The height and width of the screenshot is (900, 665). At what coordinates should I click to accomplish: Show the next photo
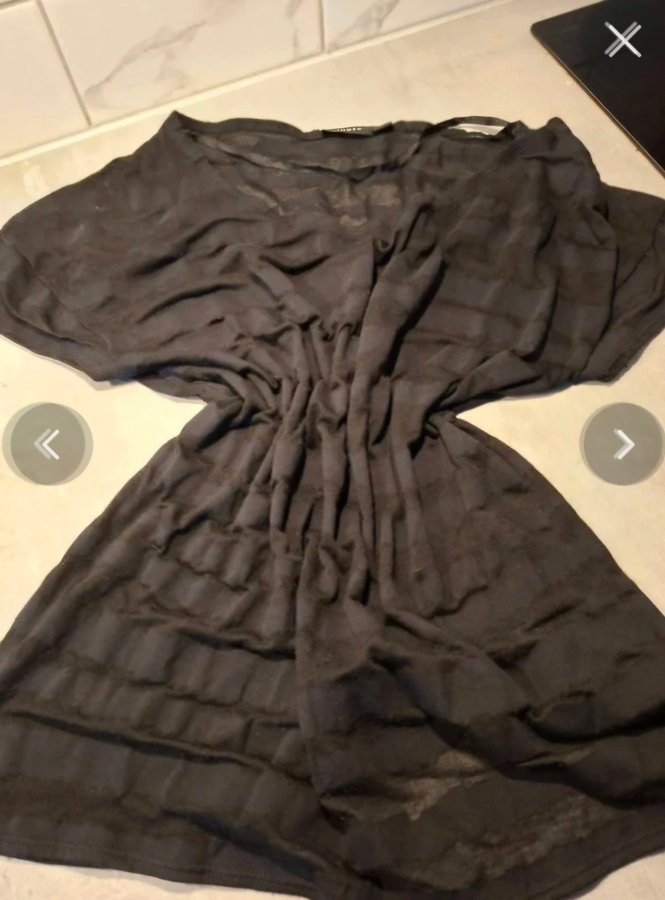pyautogui.click(x=622, y=444)
